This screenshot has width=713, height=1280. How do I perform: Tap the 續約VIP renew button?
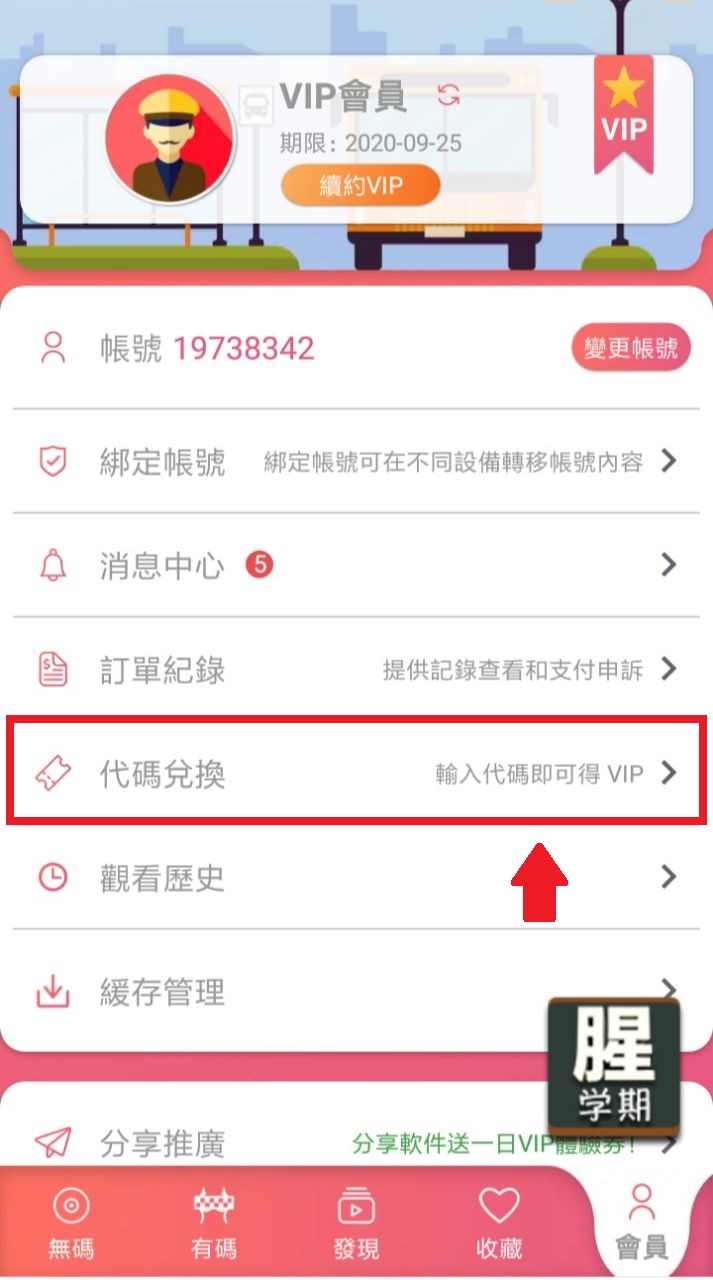[360, 186]
